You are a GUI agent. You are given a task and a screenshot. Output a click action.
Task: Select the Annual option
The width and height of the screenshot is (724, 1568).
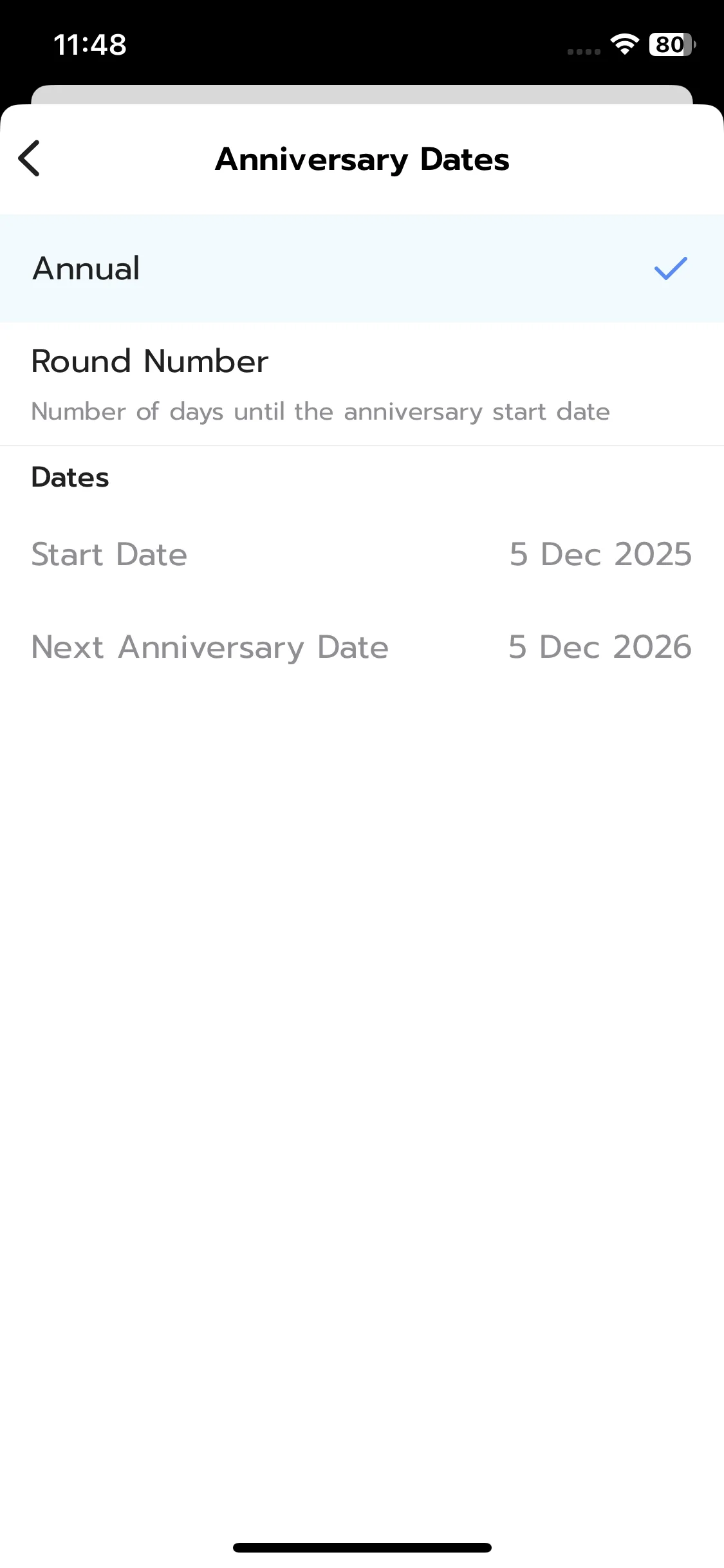360,268
